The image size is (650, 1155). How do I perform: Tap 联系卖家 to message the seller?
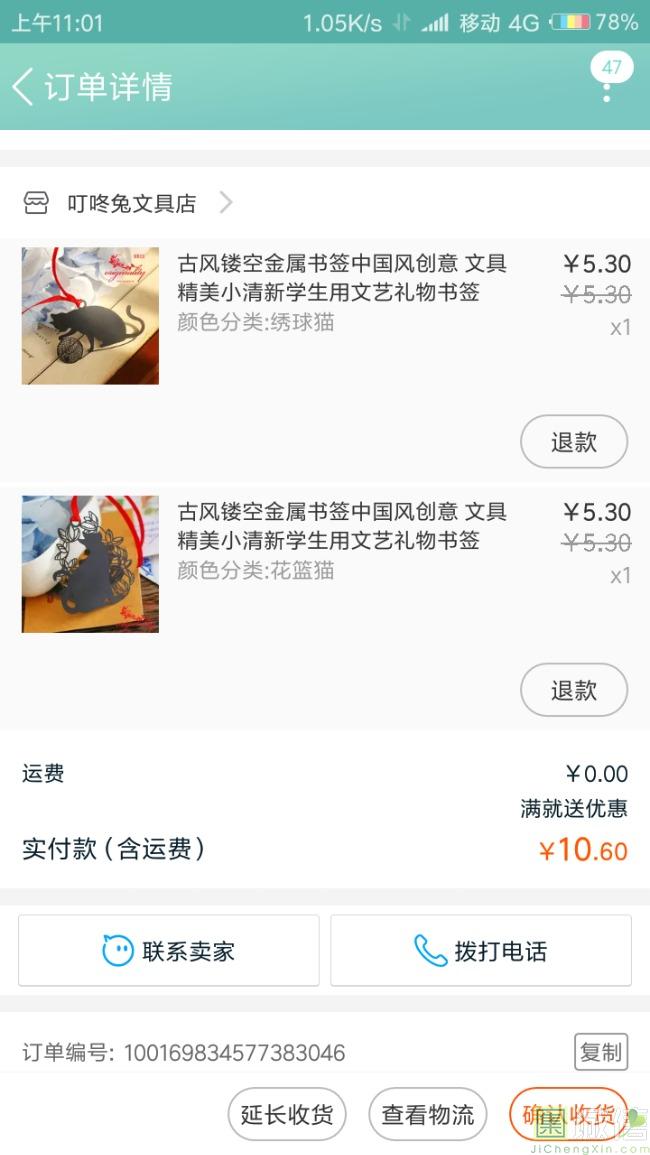169,951
